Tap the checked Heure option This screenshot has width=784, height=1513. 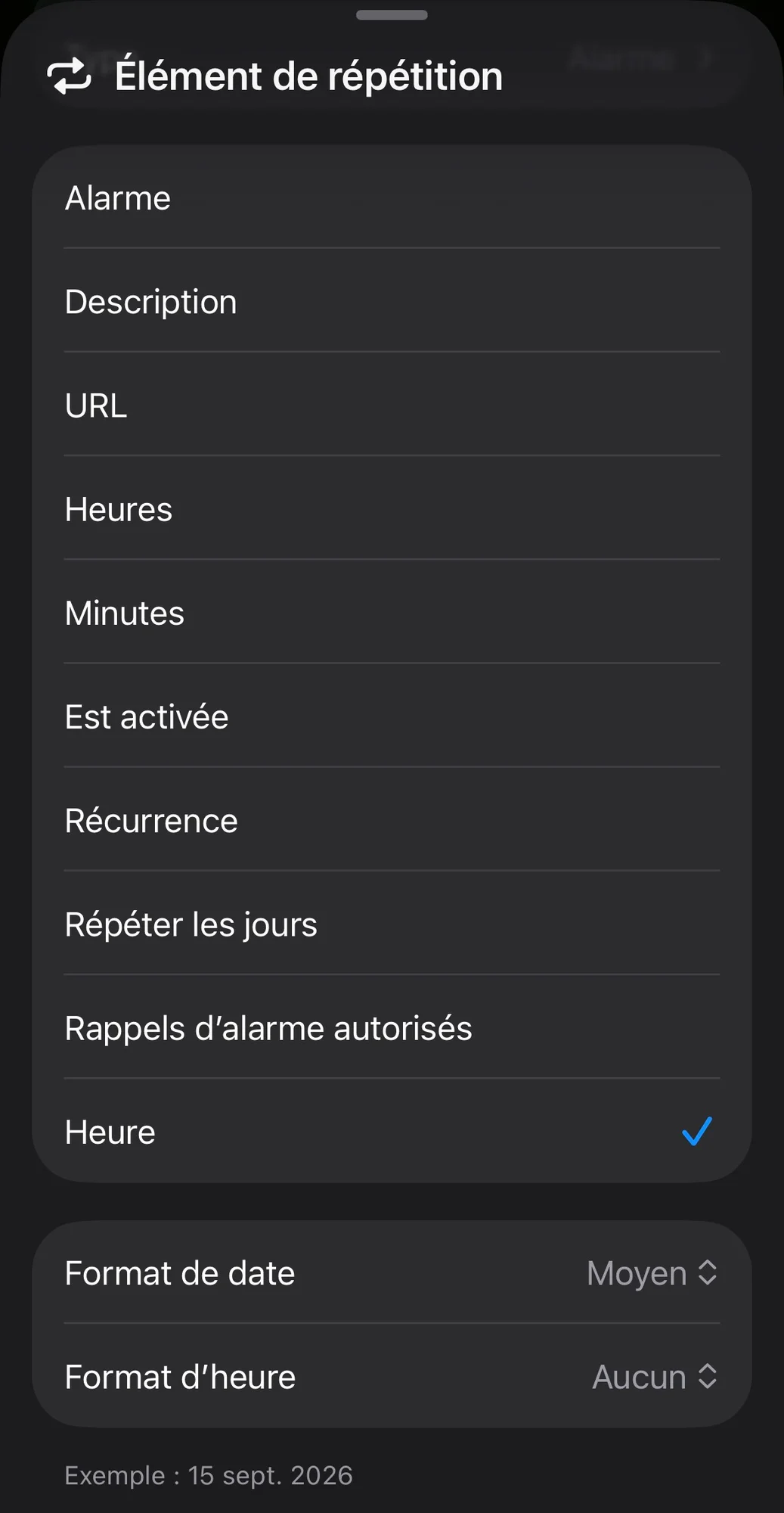coord(392,1132)
